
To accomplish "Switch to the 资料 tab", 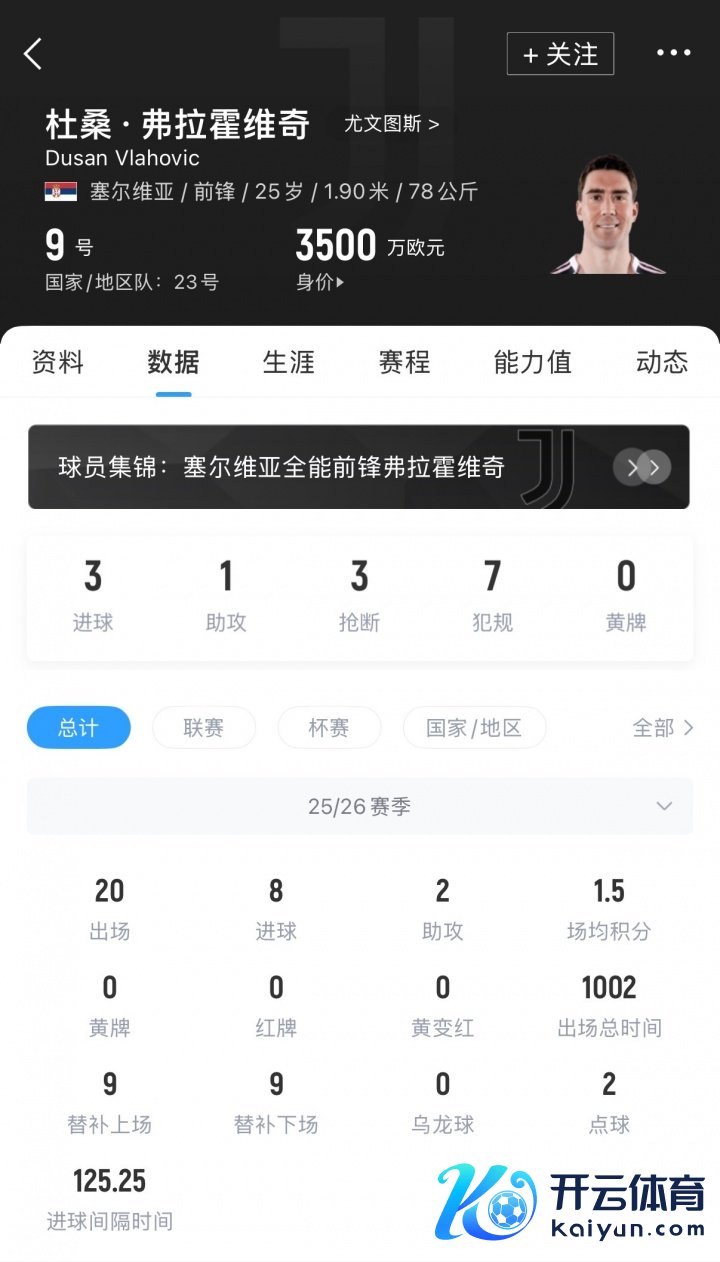I will [58, 362].
